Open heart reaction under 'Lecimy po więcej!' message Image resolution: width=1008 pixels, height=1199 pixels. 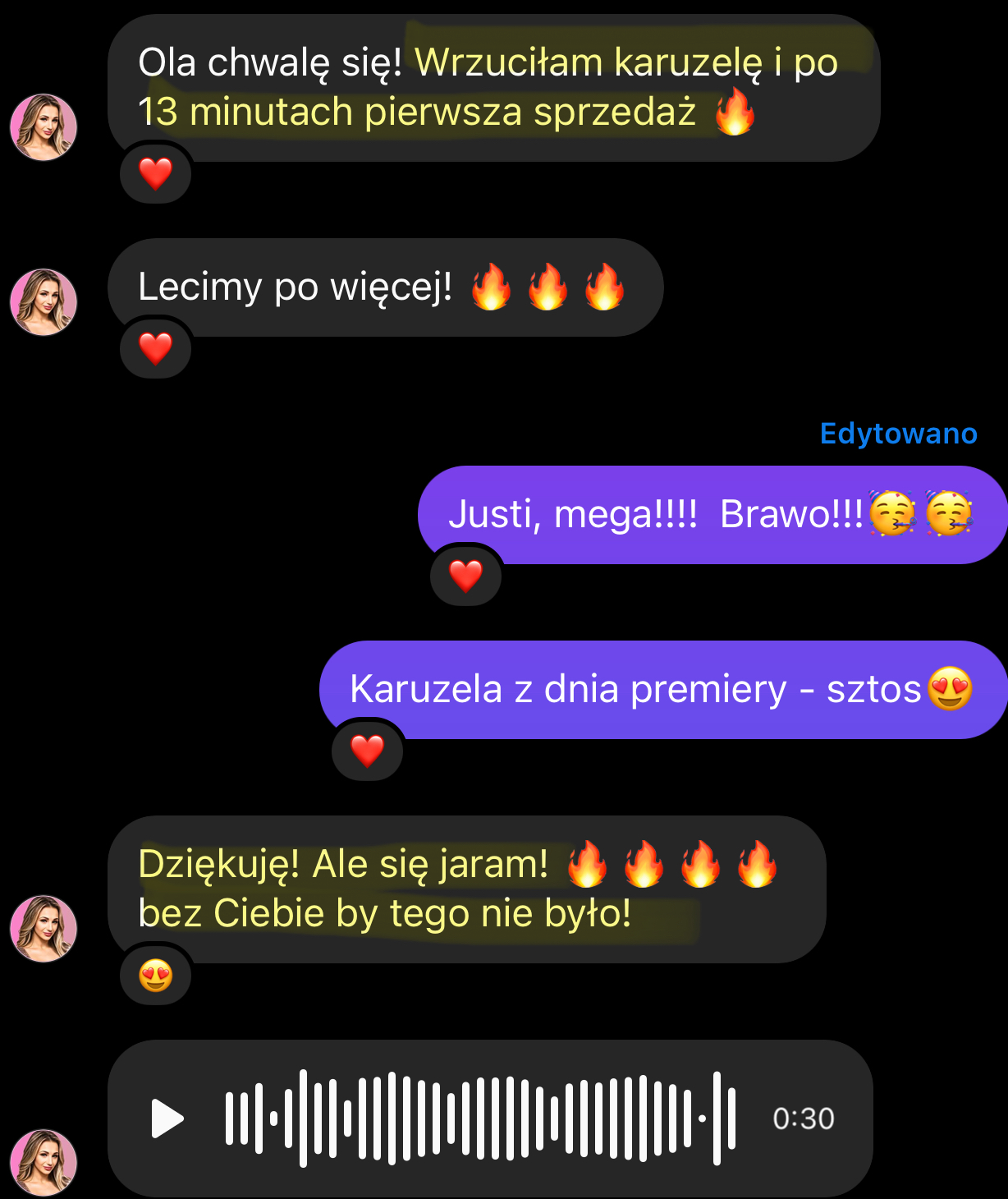(155, 349)
